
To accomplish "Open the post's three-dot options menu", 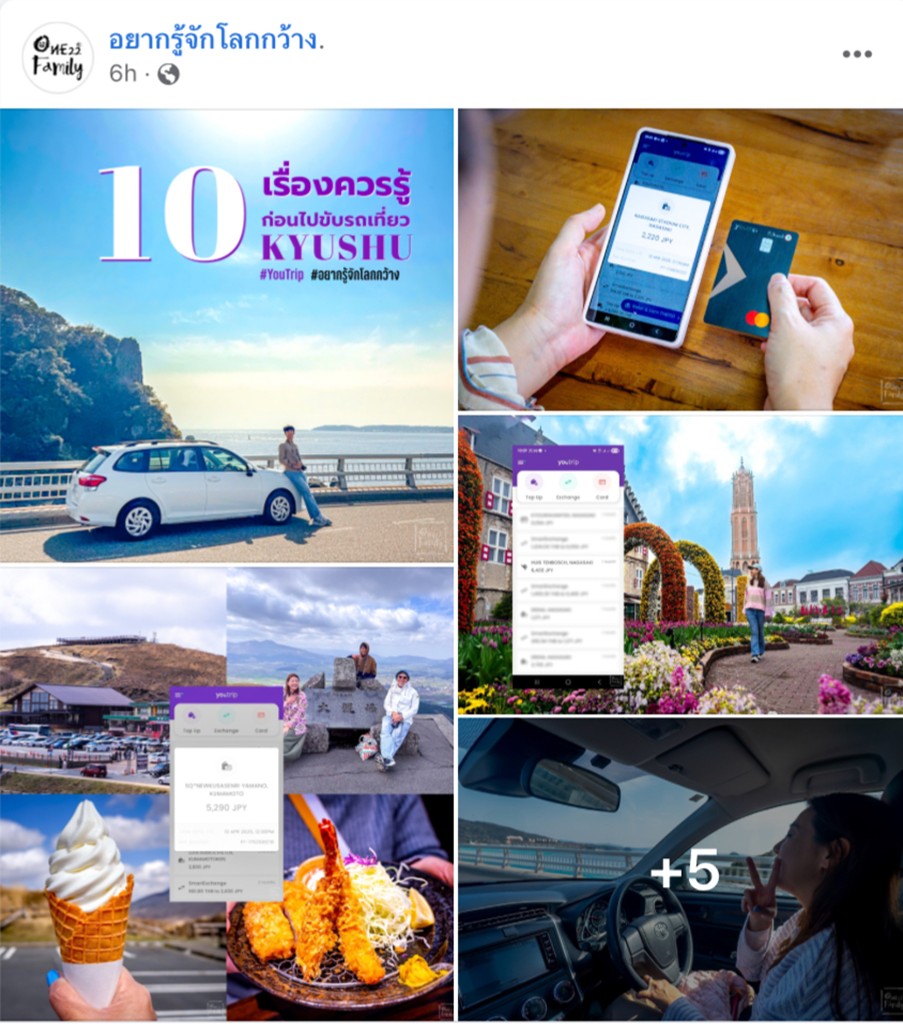I will click(x=856, y=54).
